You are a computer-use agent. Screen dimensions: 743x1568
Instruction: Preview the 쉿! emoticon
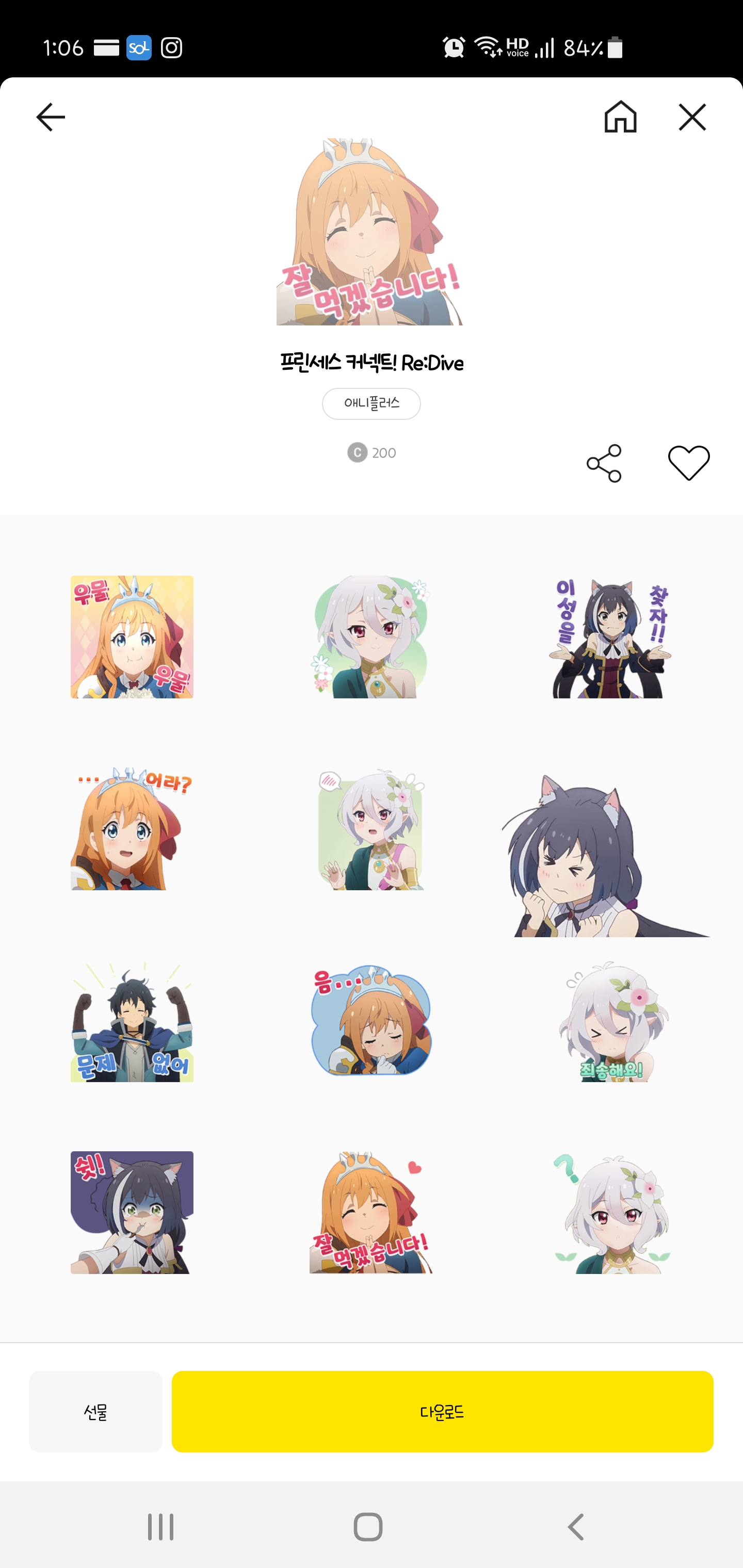pyautogui.click(x=132, y=1213)
